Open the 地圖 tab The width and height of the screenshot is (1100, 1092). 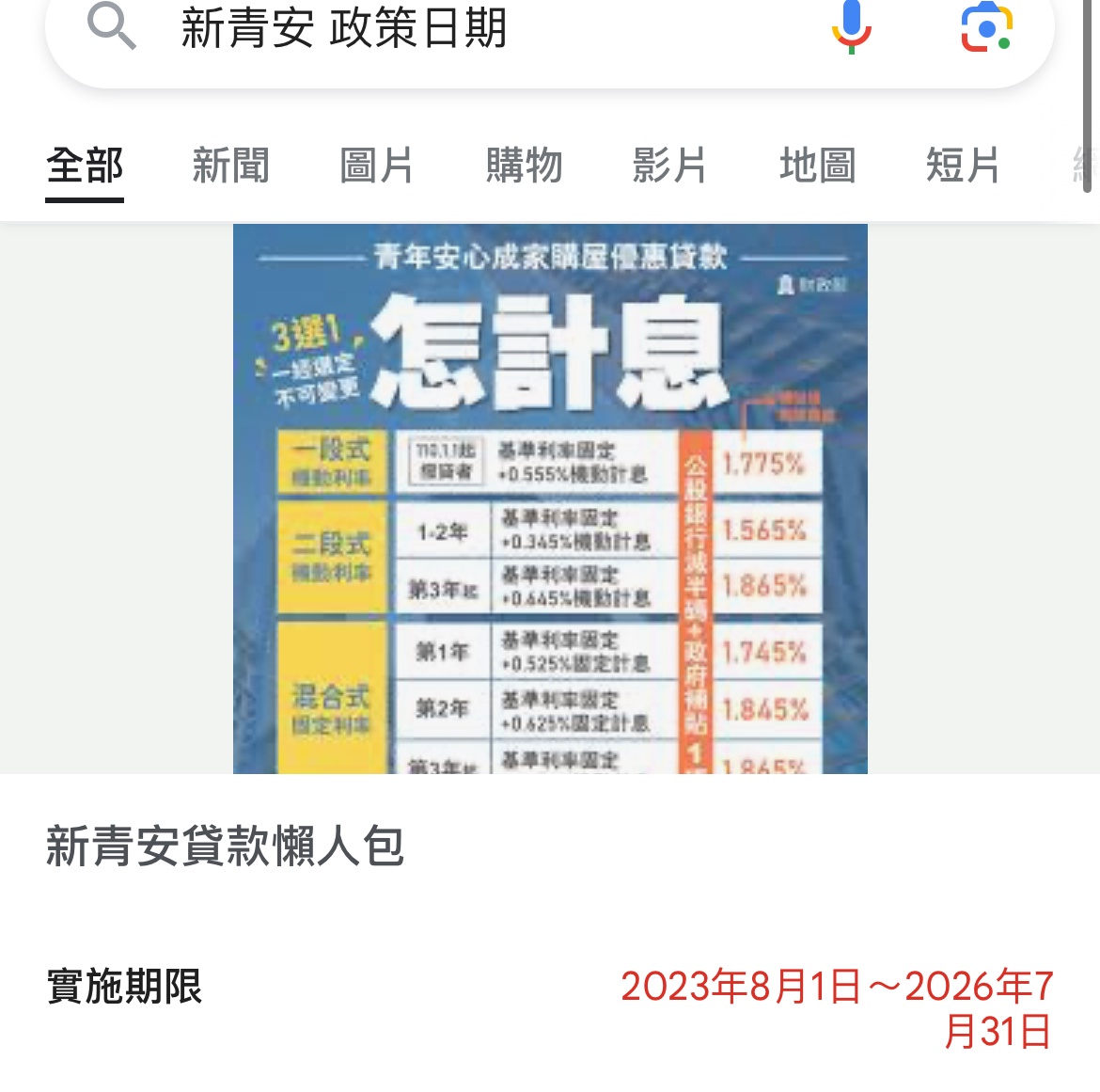point(817,166)
